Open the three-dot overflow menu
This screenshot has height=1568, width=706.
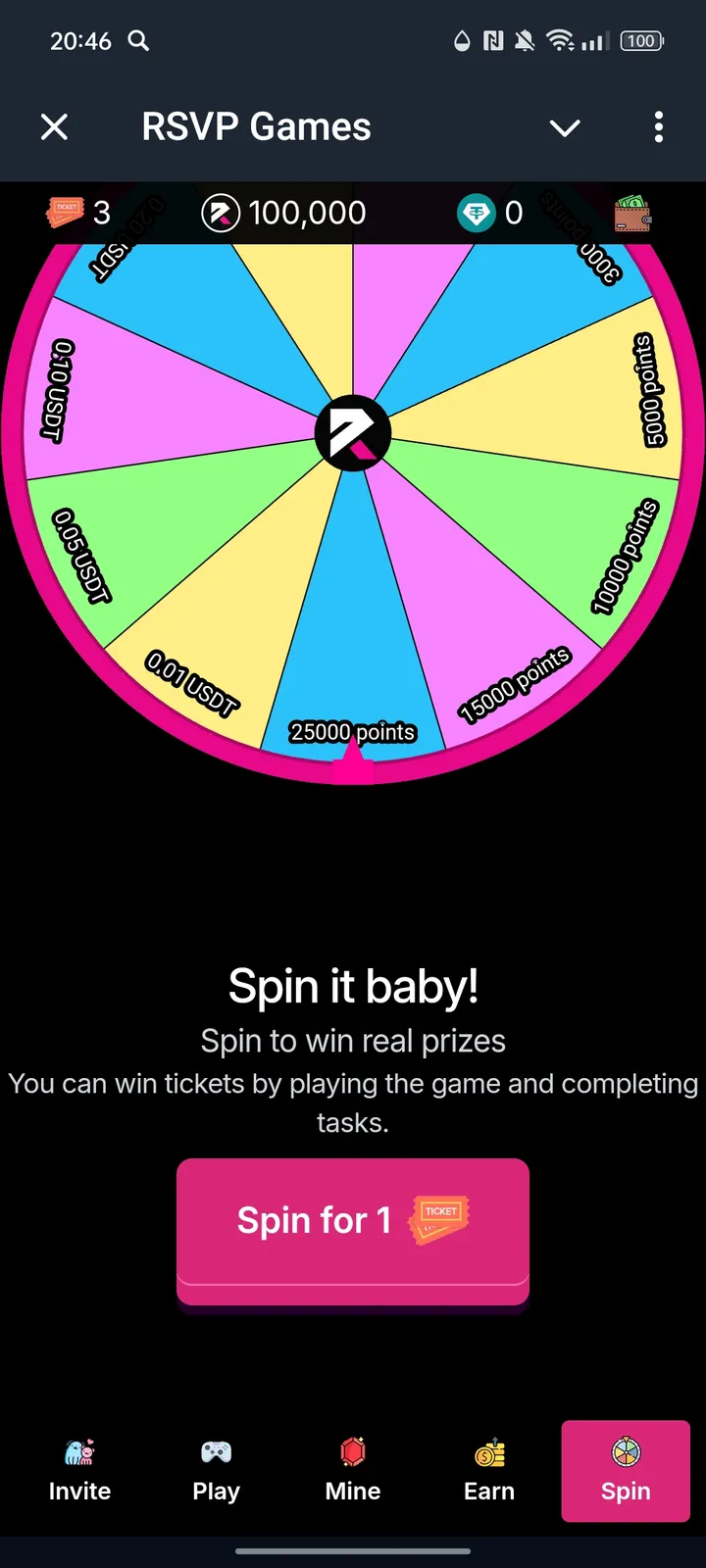(658, 127)
